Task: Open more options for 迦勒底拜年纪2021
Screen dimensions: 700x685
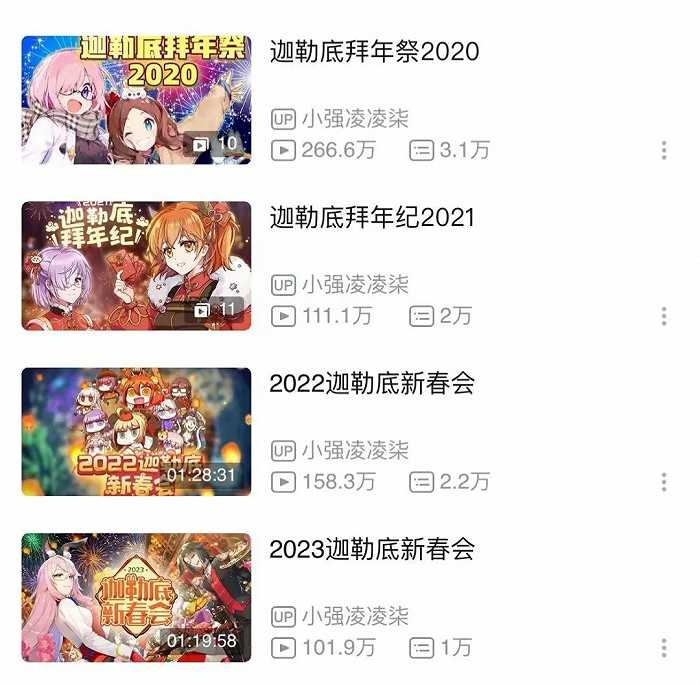Action: pos(664,317)
